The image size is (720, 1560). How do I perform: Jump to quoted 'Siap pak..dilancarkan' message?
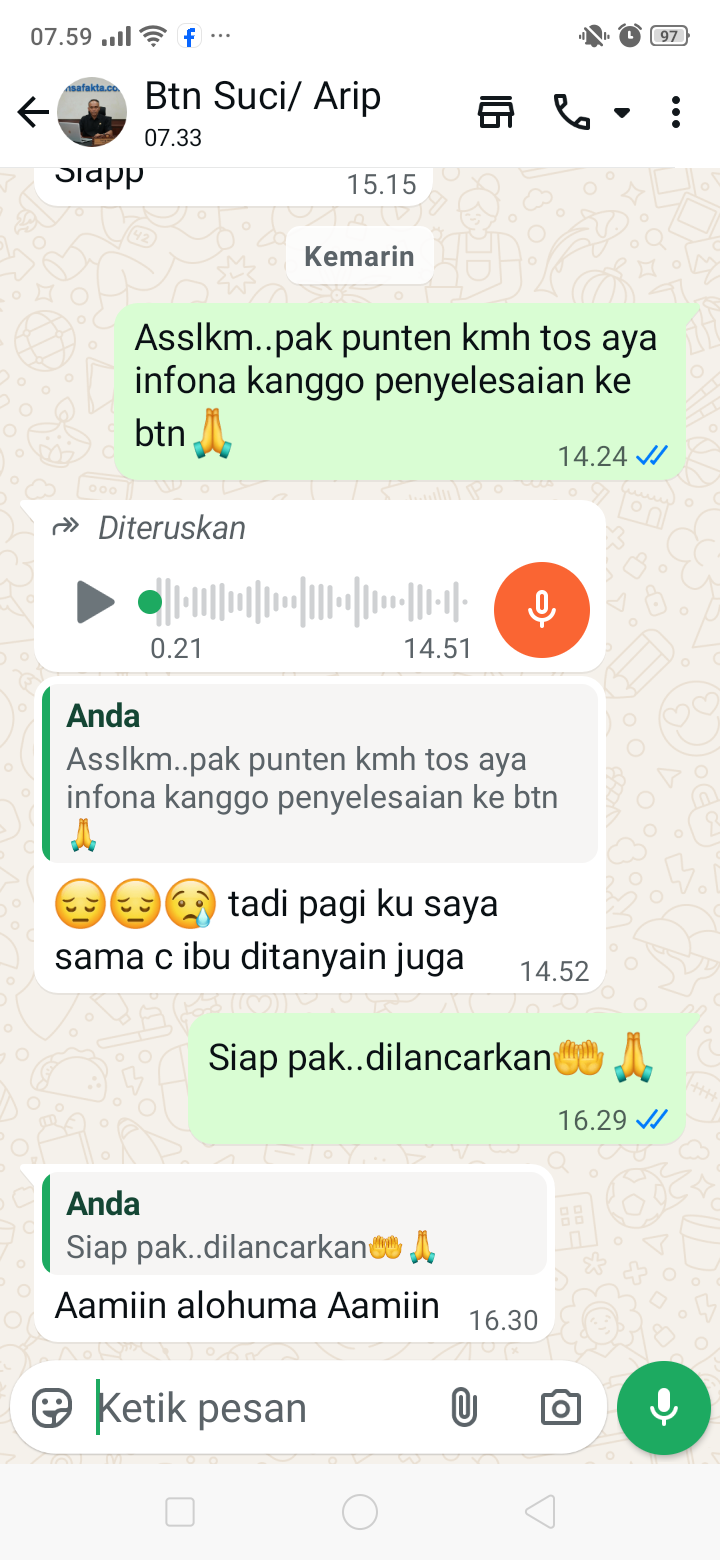pos(296,1223)
